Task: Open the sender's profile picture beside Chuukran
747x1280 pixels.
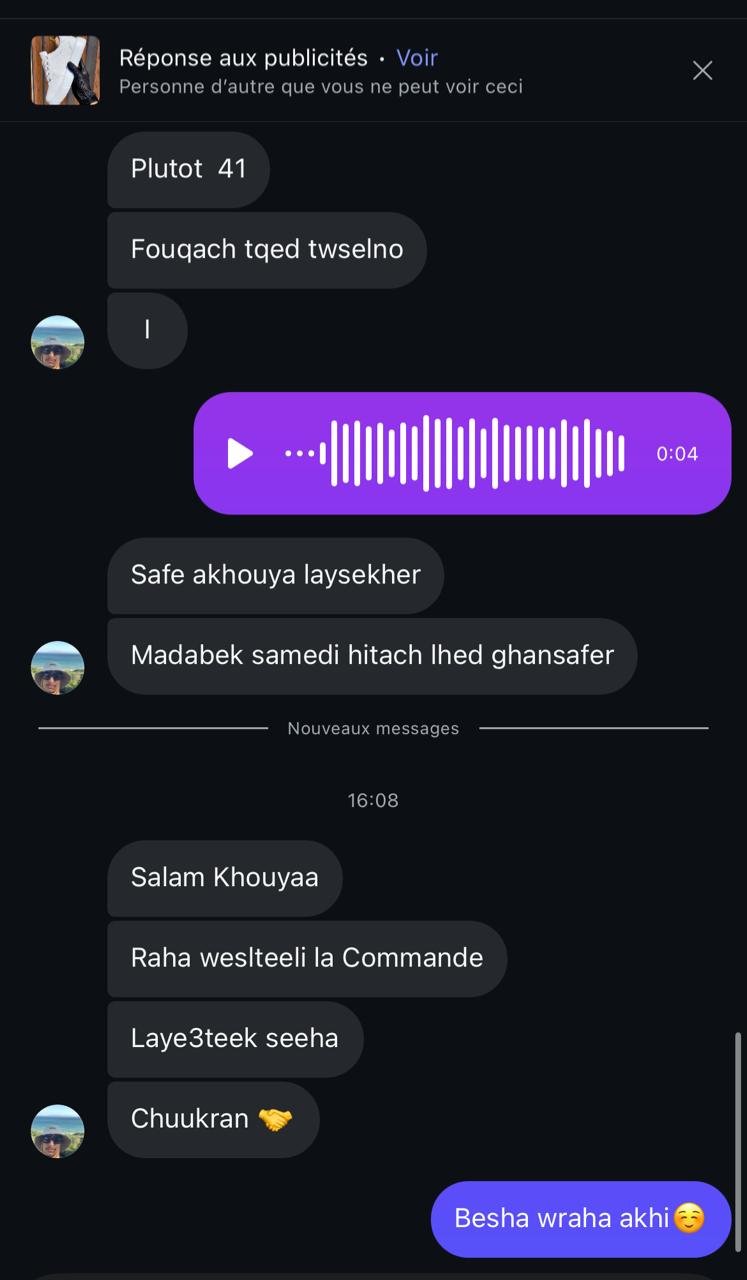Action: coord(58,1131)
